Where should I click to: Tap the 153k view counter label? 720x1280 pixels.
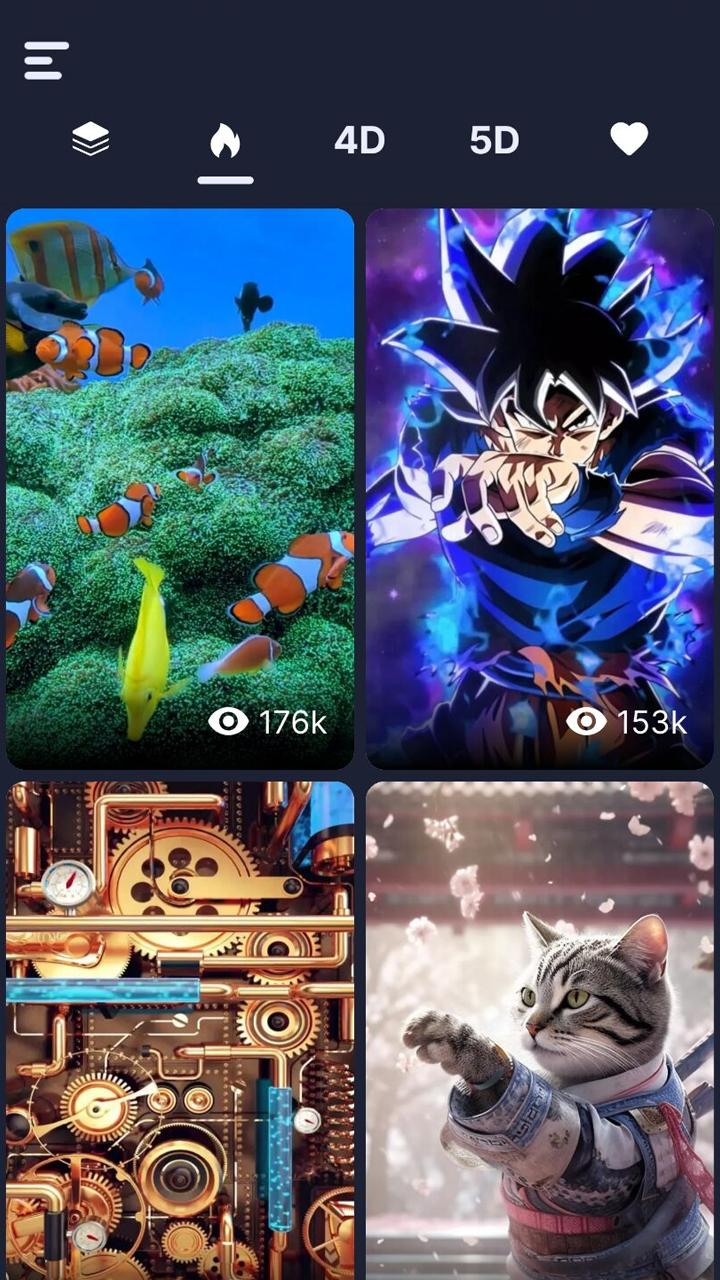coord(653,722)
